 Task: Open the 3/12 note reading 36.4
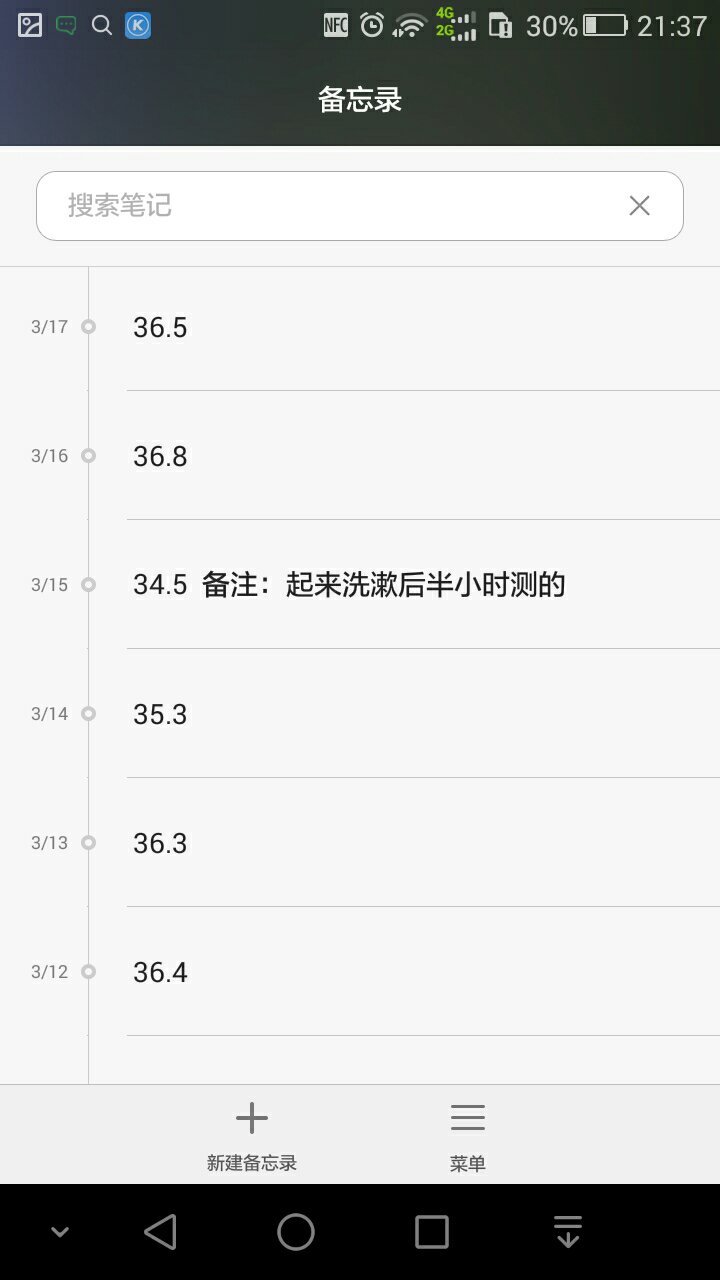400,972
